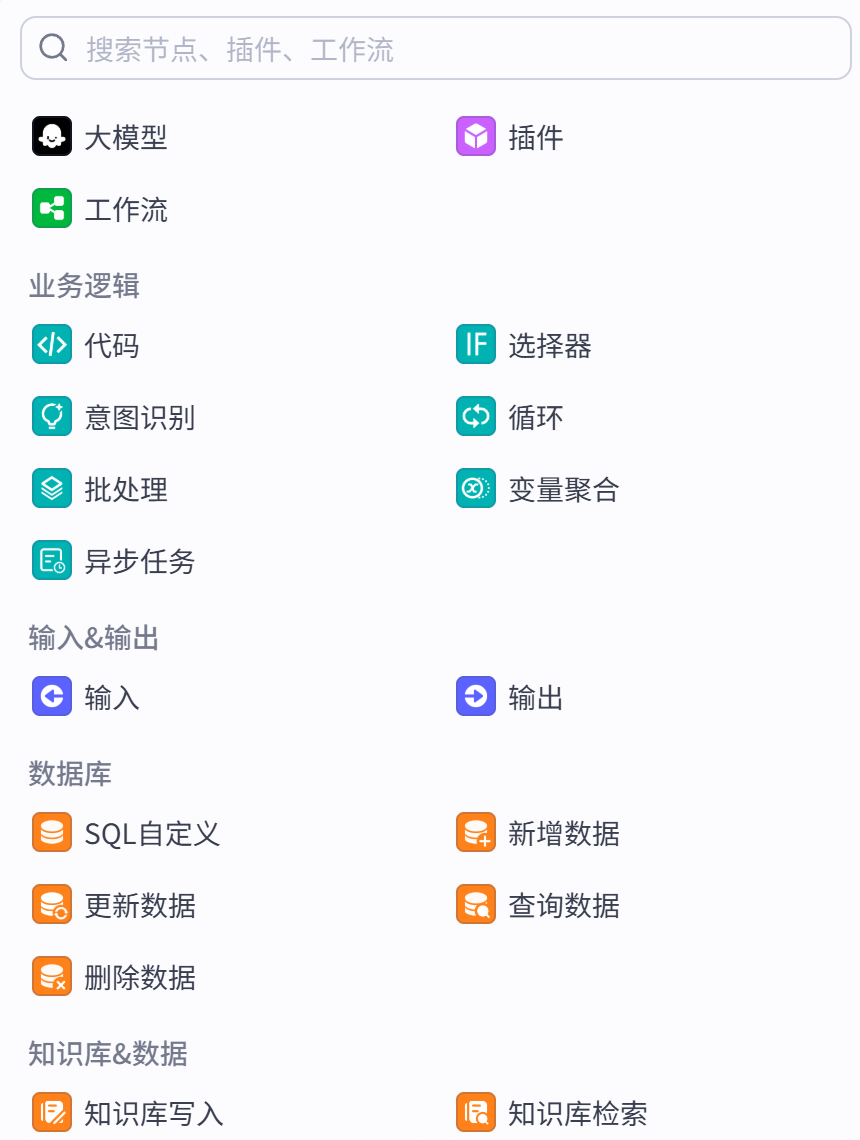Select the 输入 input node icon

point(51,697)
